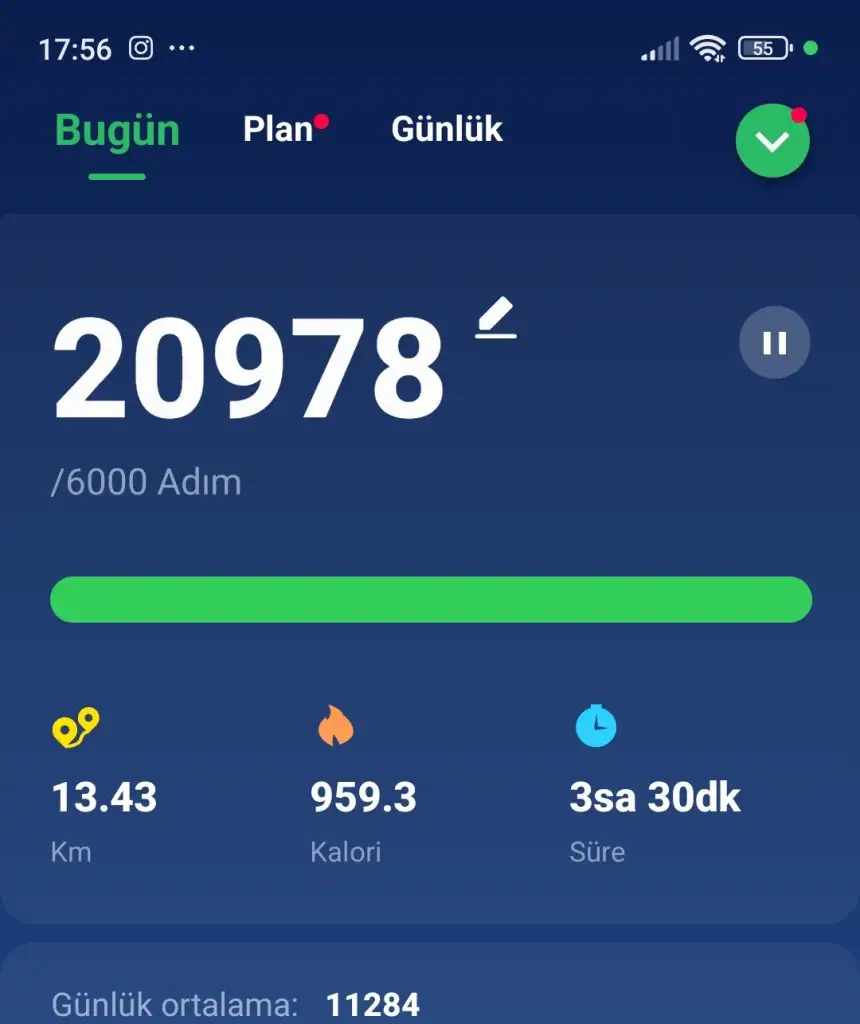
Task: Edit the step count with the pencil icon
Action: click(x=496, y=319)
